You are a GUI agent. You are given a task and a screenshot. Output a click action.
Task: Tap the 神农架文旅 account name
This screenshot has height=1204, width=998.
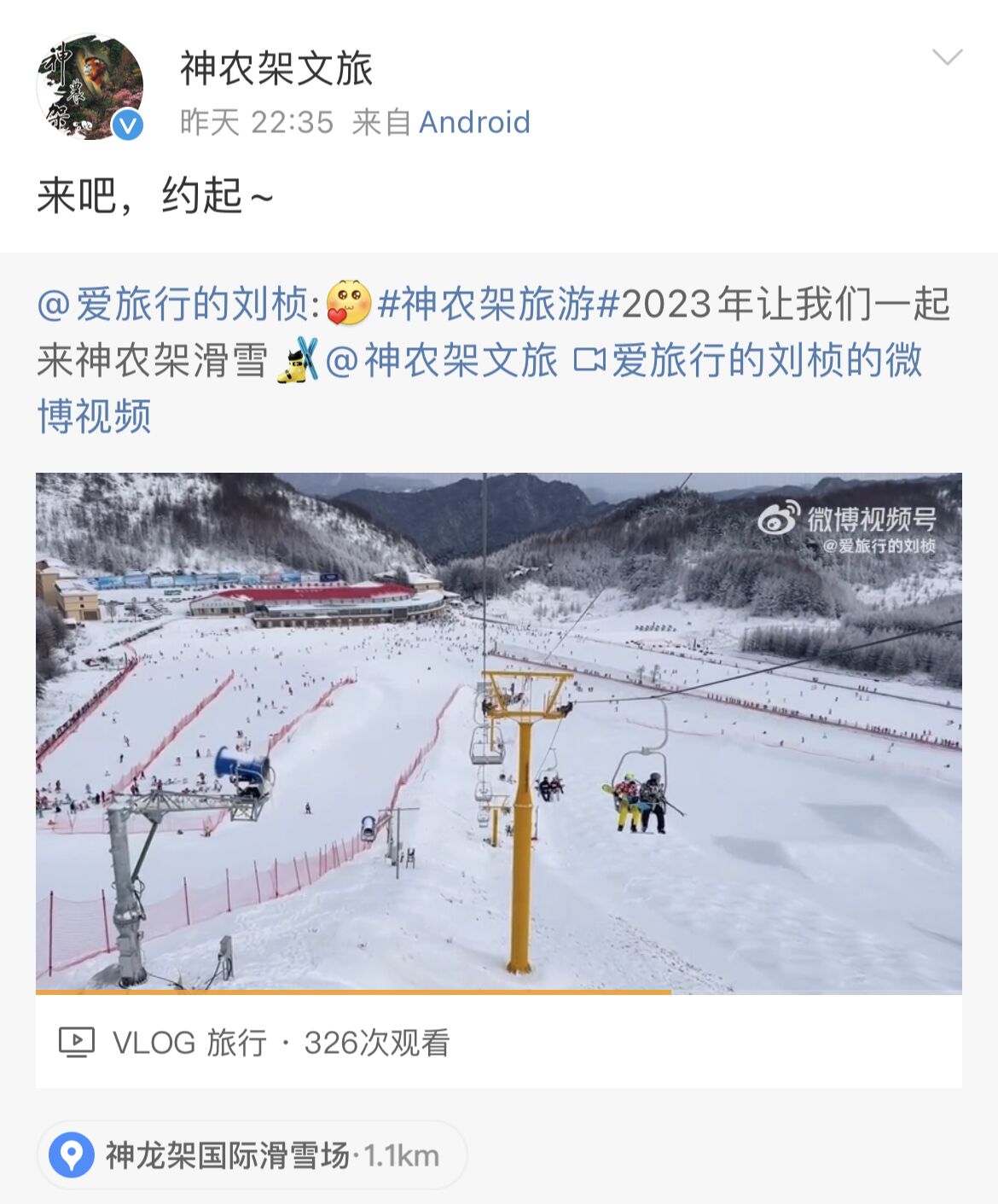coord(276,69)
